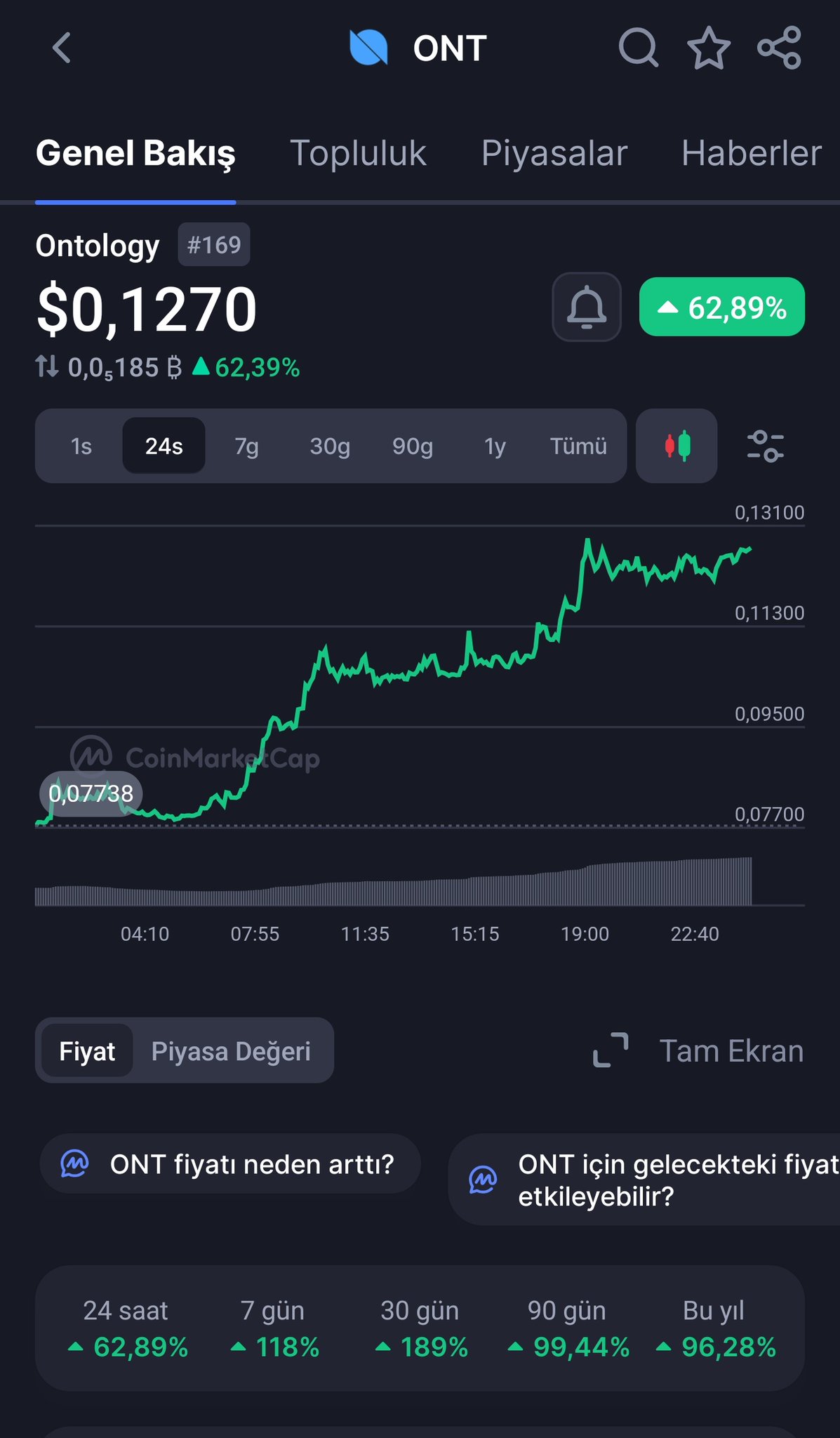840x1438 pixels.
Task: Open chart settings sliders icon
Action: coord(765,447)
